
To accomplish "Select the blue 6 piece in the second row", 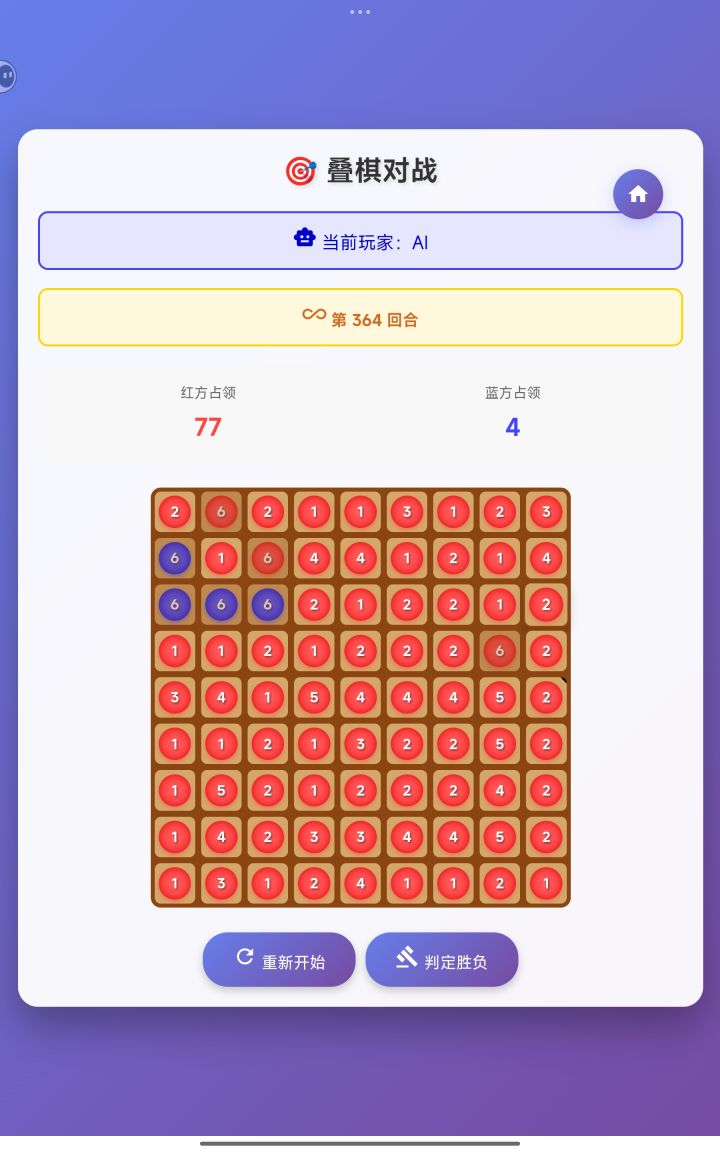I will [x=174, y=558].
